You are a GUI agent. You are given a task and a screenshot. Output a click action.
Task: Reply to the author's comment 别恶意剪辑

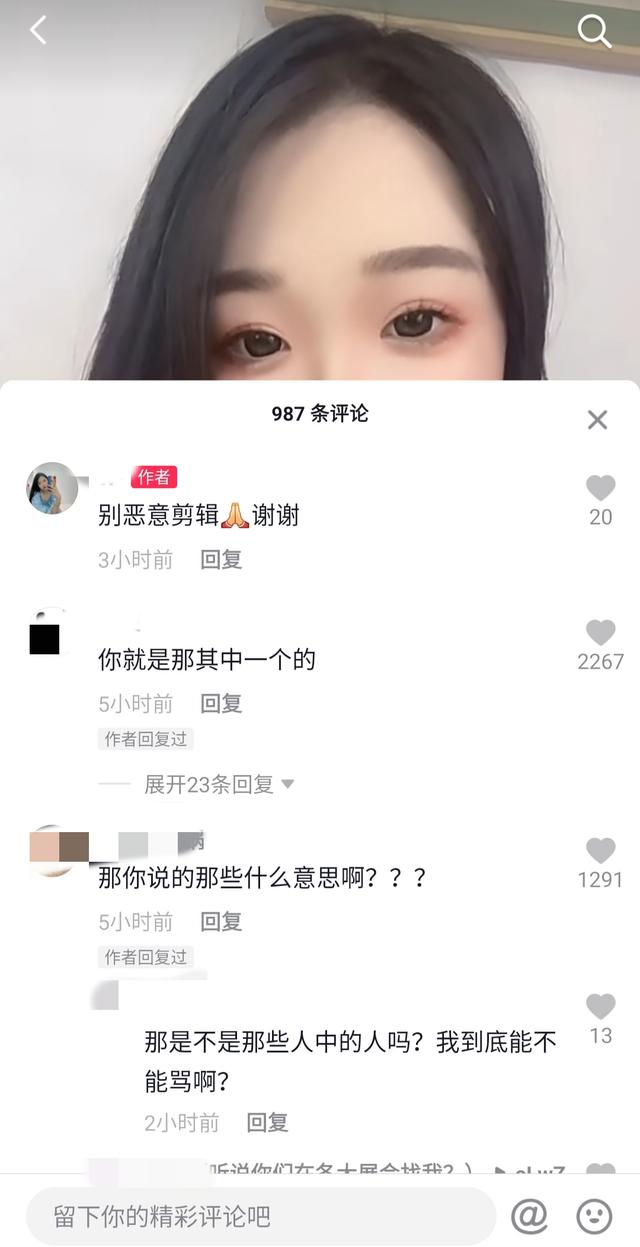click(221, 560)
